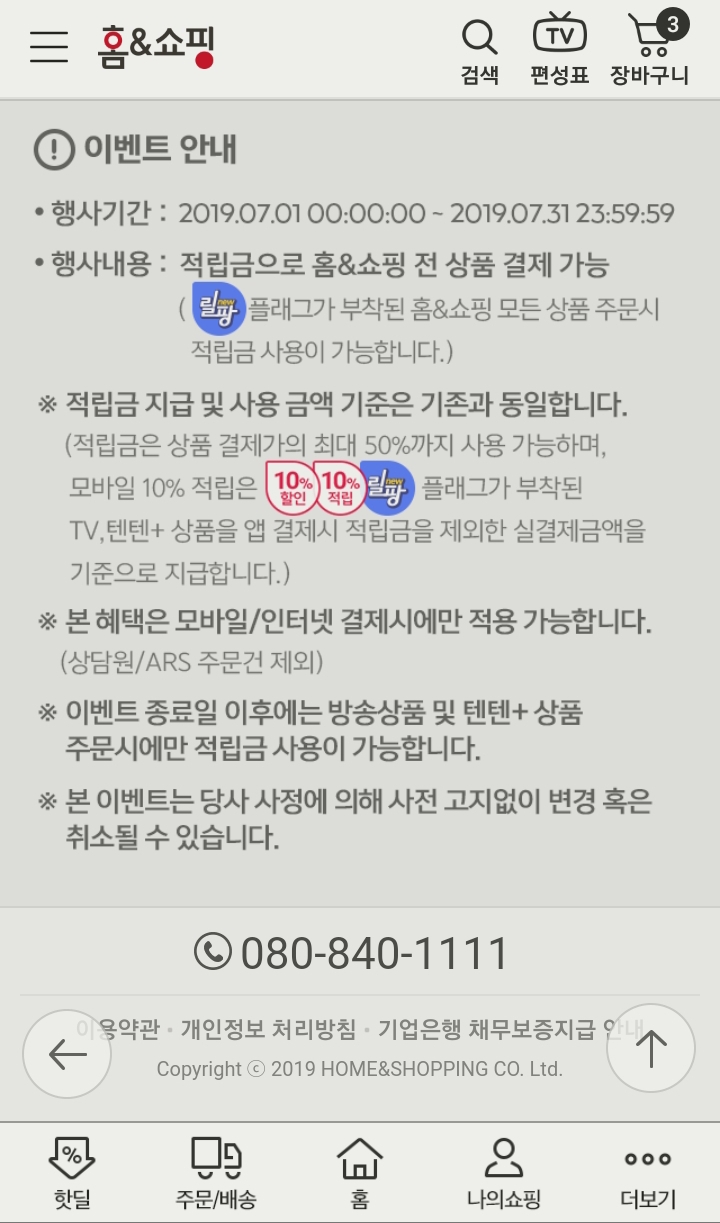Open the 장바구니 shopping cart

click(650, 50)
